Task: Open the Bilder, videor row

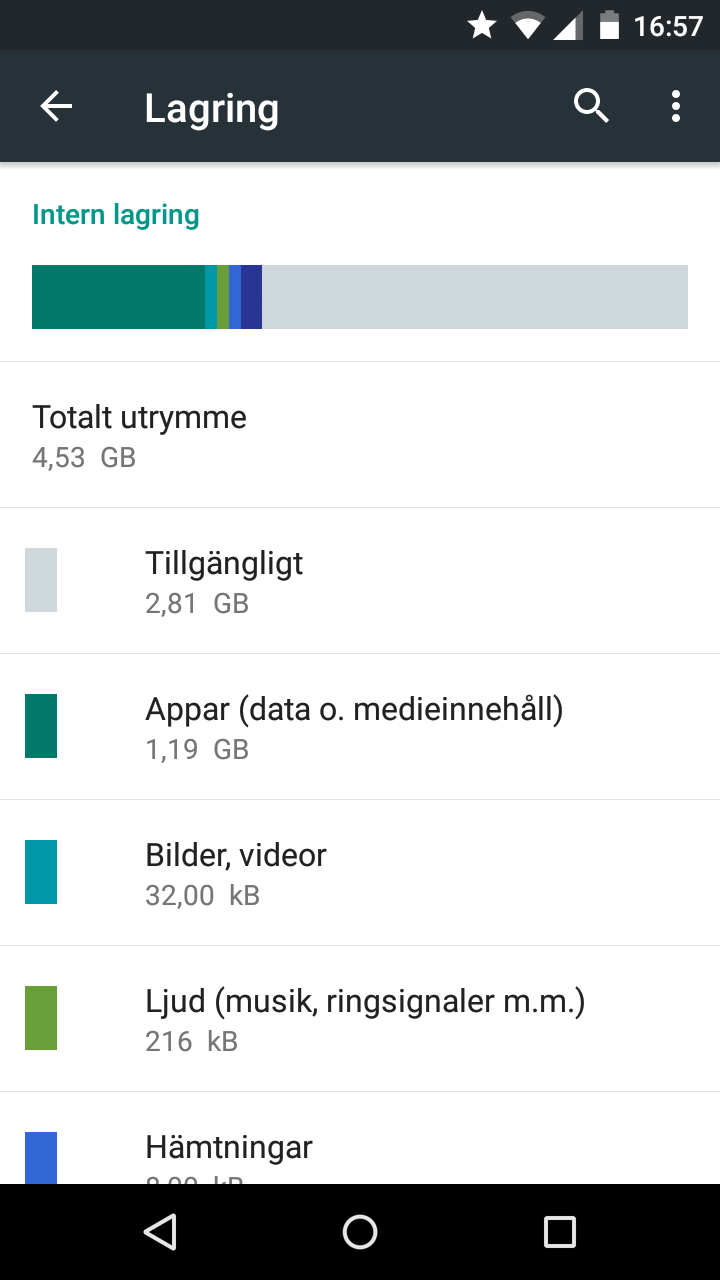Action: point(360,873)
